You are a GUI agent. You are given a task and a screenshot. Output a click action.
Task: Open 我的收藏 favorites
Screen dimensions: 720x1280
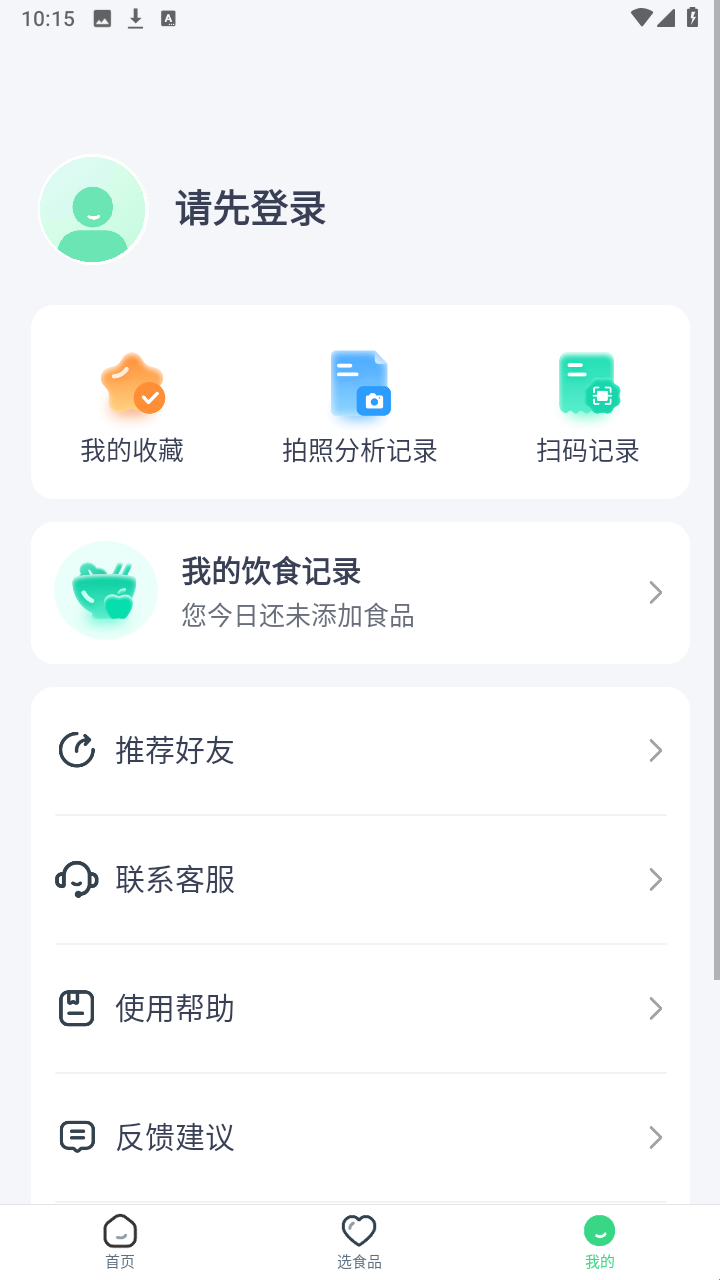(x=132, y=408)
